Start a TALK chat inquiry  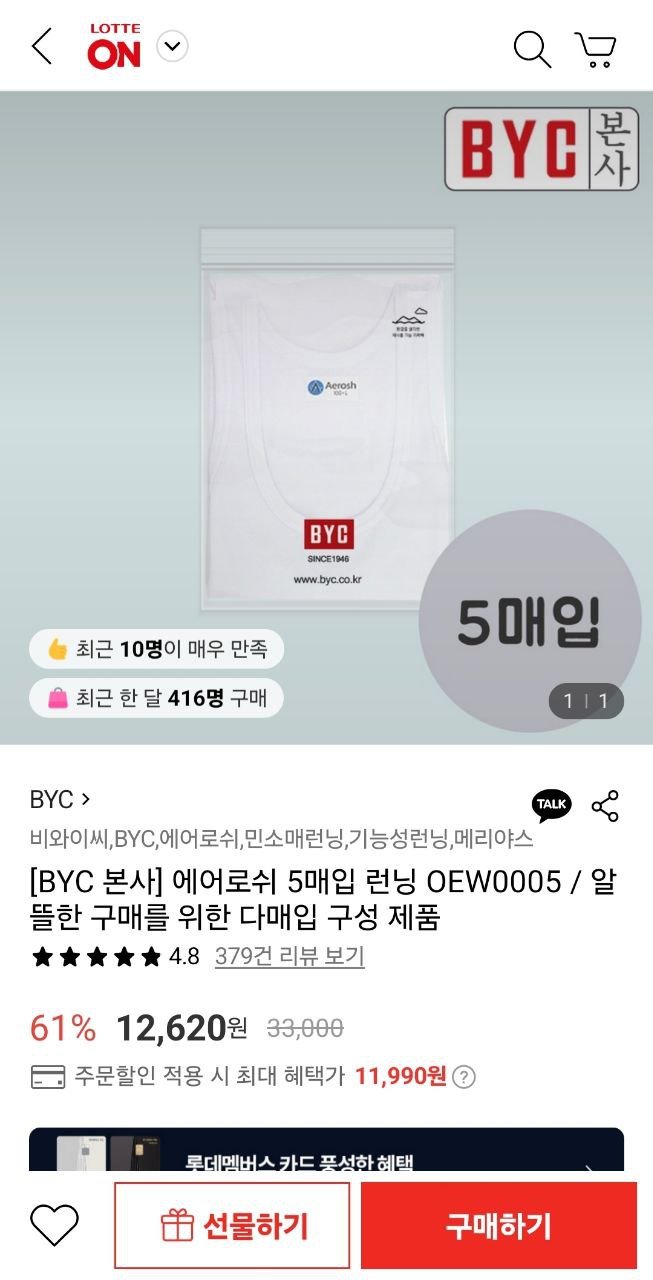551,805
